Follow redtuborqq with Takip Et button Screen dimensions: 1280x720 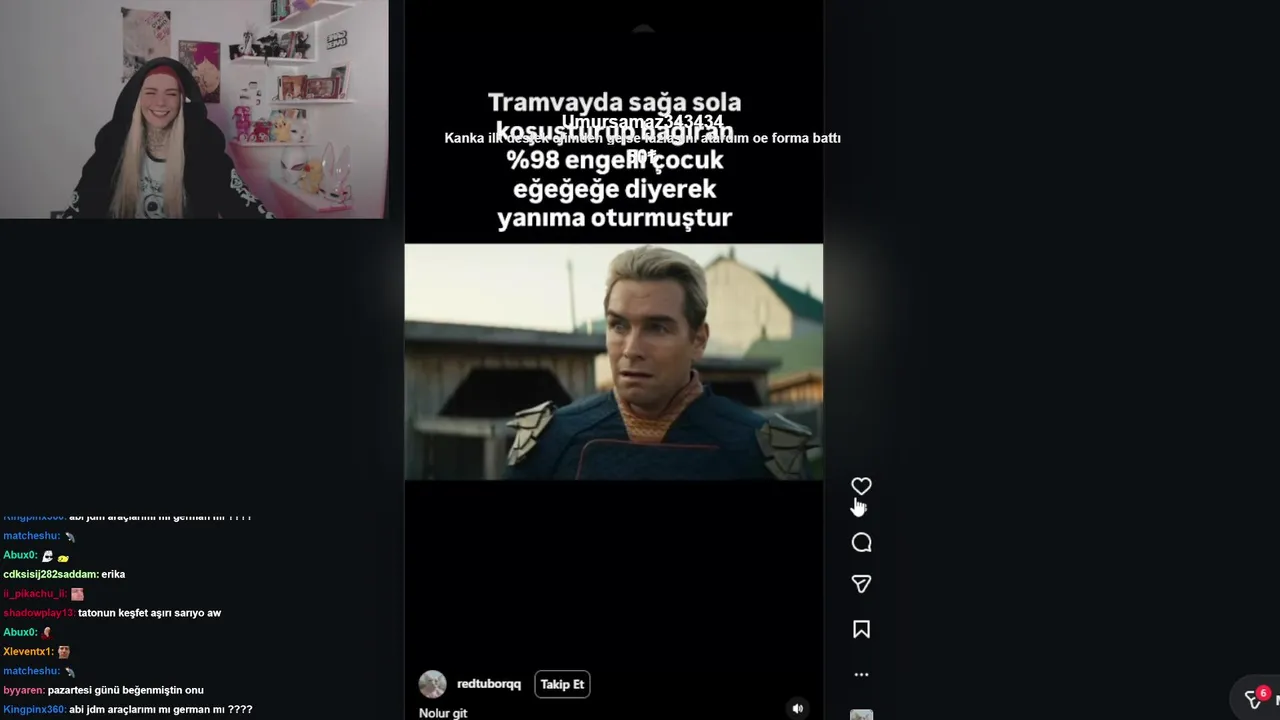(x=562, y=684)
